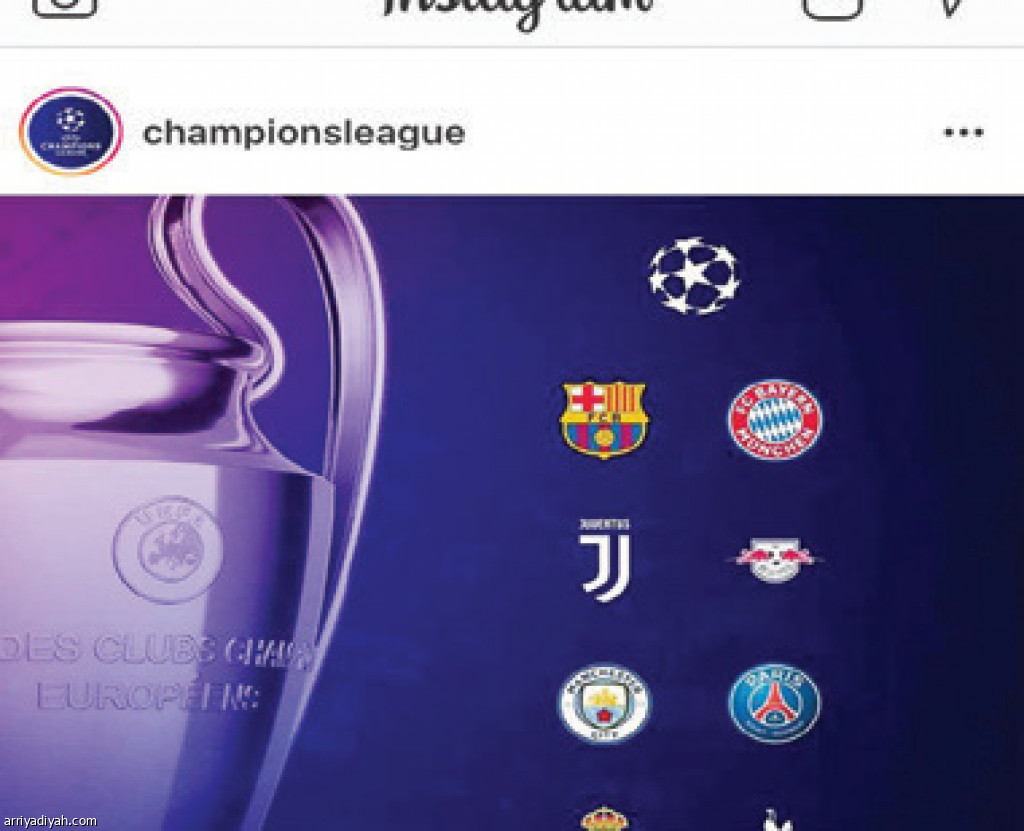Open the post's three-dot options menu

coord(963,132)
